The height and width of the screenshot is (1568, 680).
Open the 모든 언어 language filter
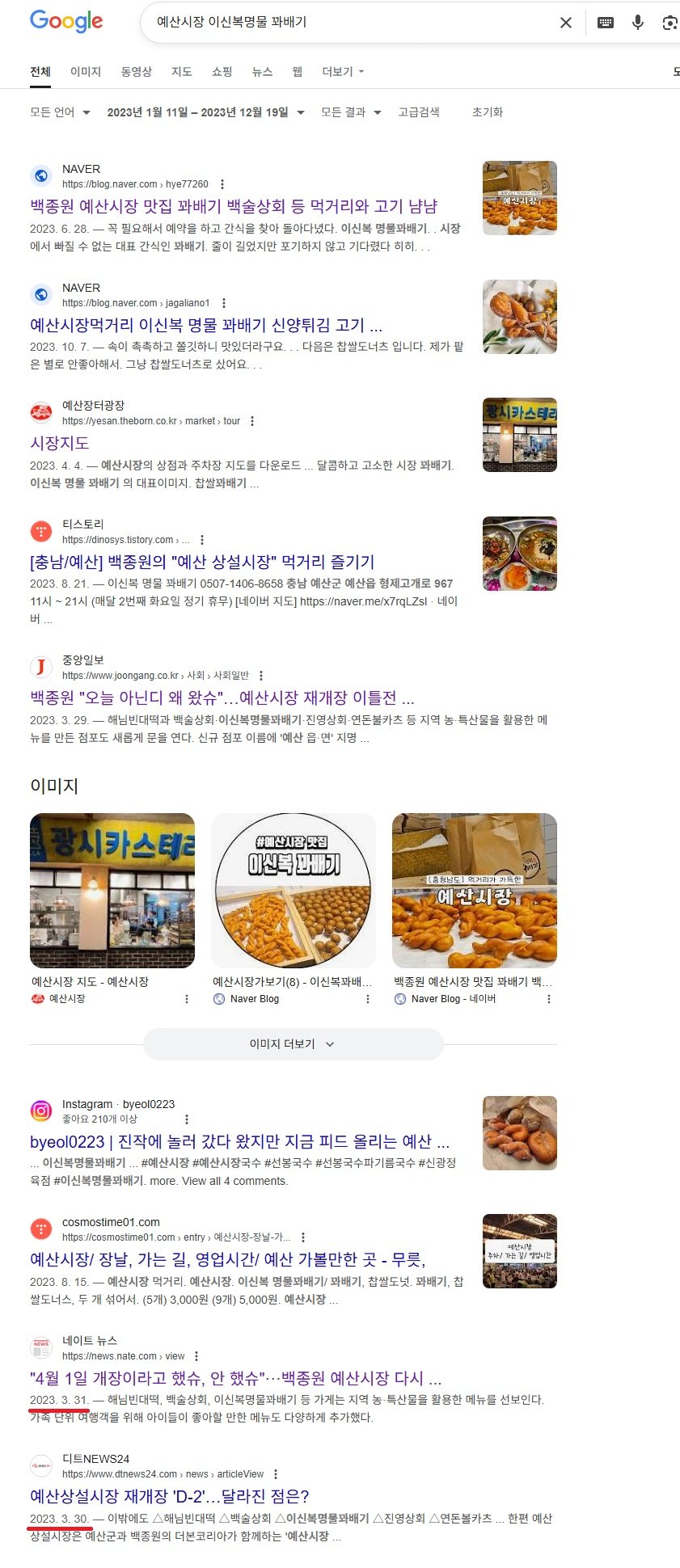pos(60,112)
